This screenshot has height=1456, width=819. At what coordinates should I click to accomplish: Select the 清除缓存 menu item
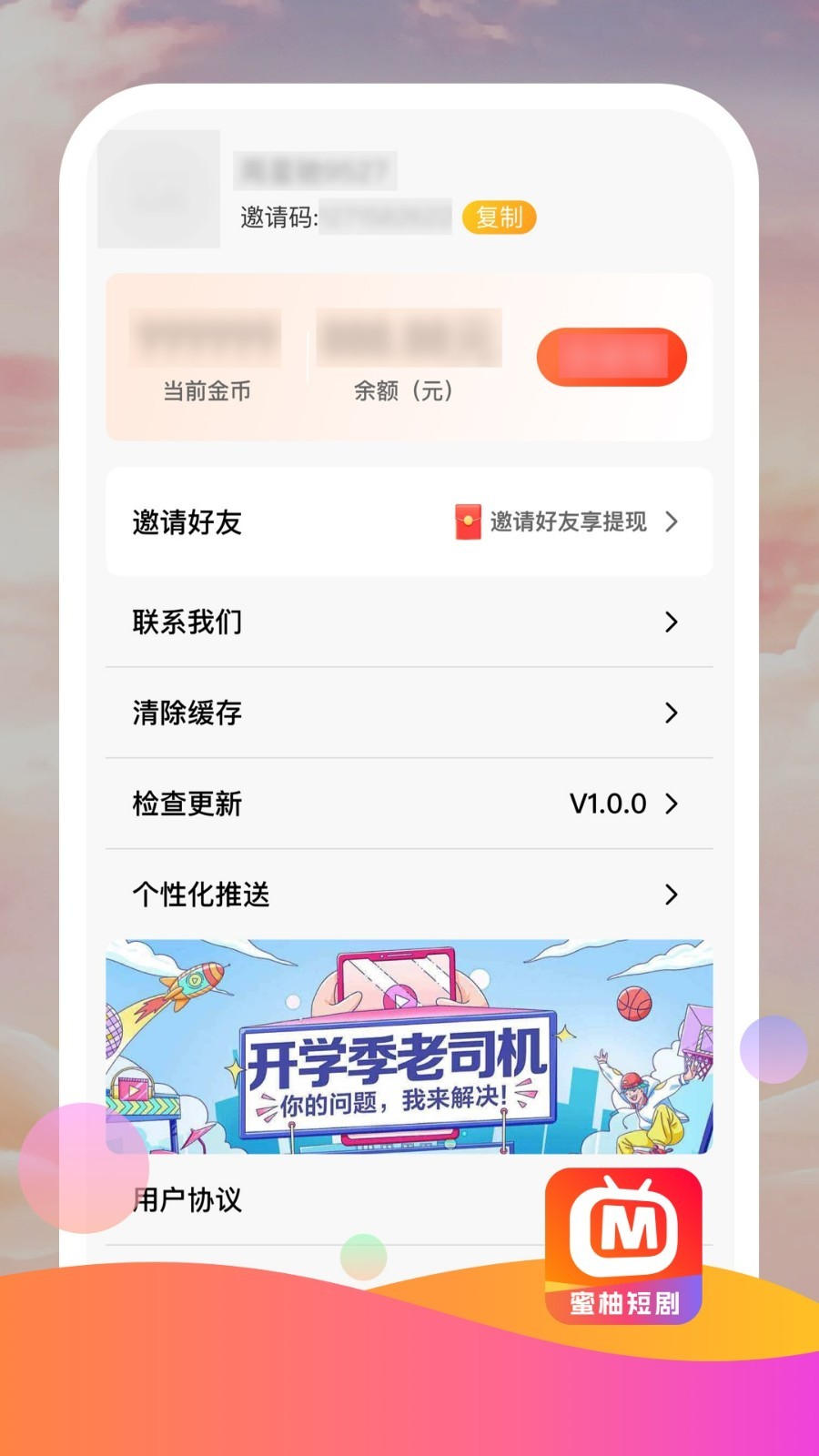[x=187, y=713]
